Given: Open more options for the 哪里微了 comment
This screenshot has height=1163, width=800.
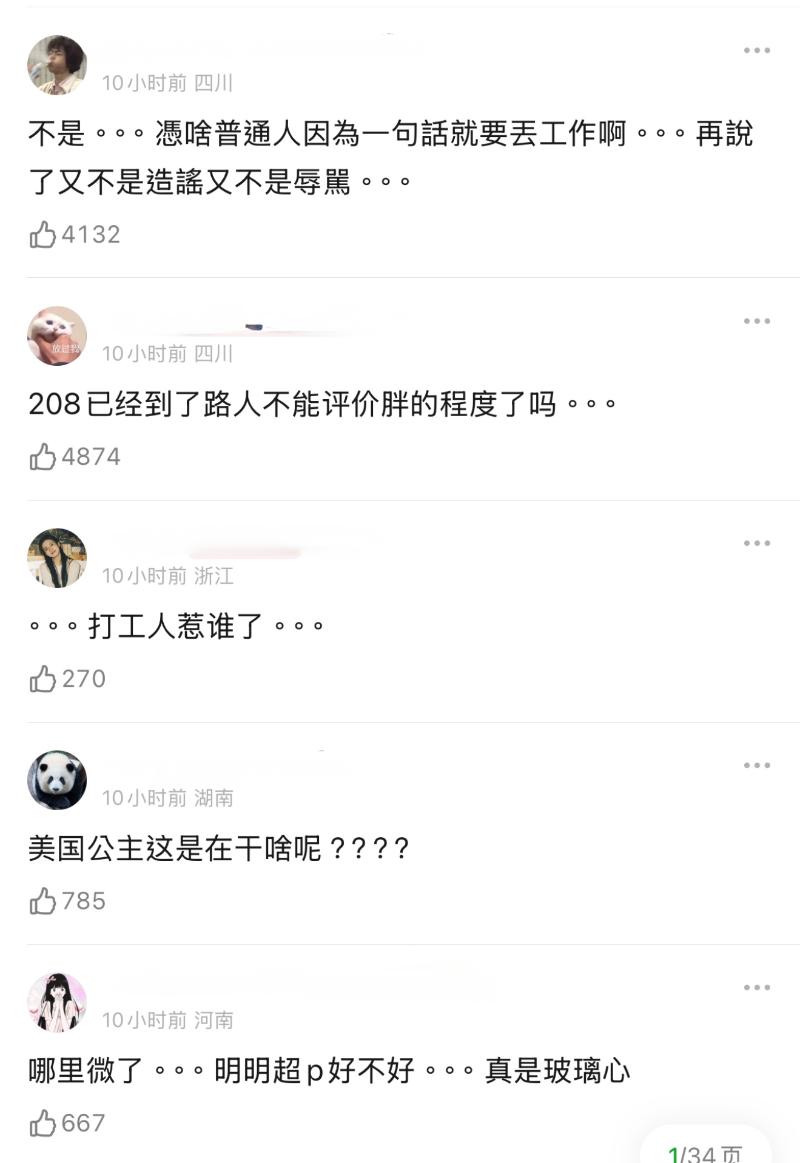Looking at the screenshot, I should (x=757, y=988).
